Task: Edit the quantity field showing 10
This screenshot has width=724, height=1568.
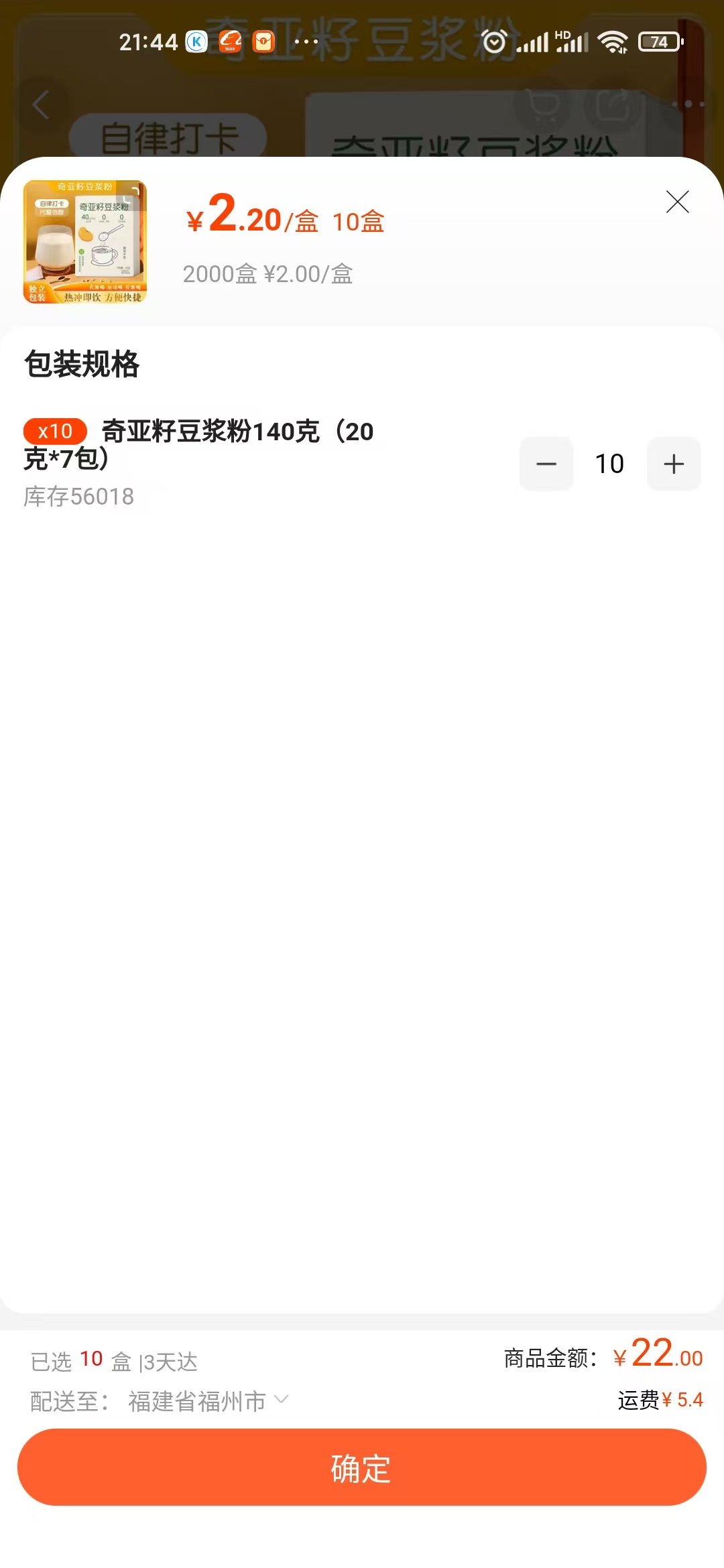Action: click(x=609, y=464)
